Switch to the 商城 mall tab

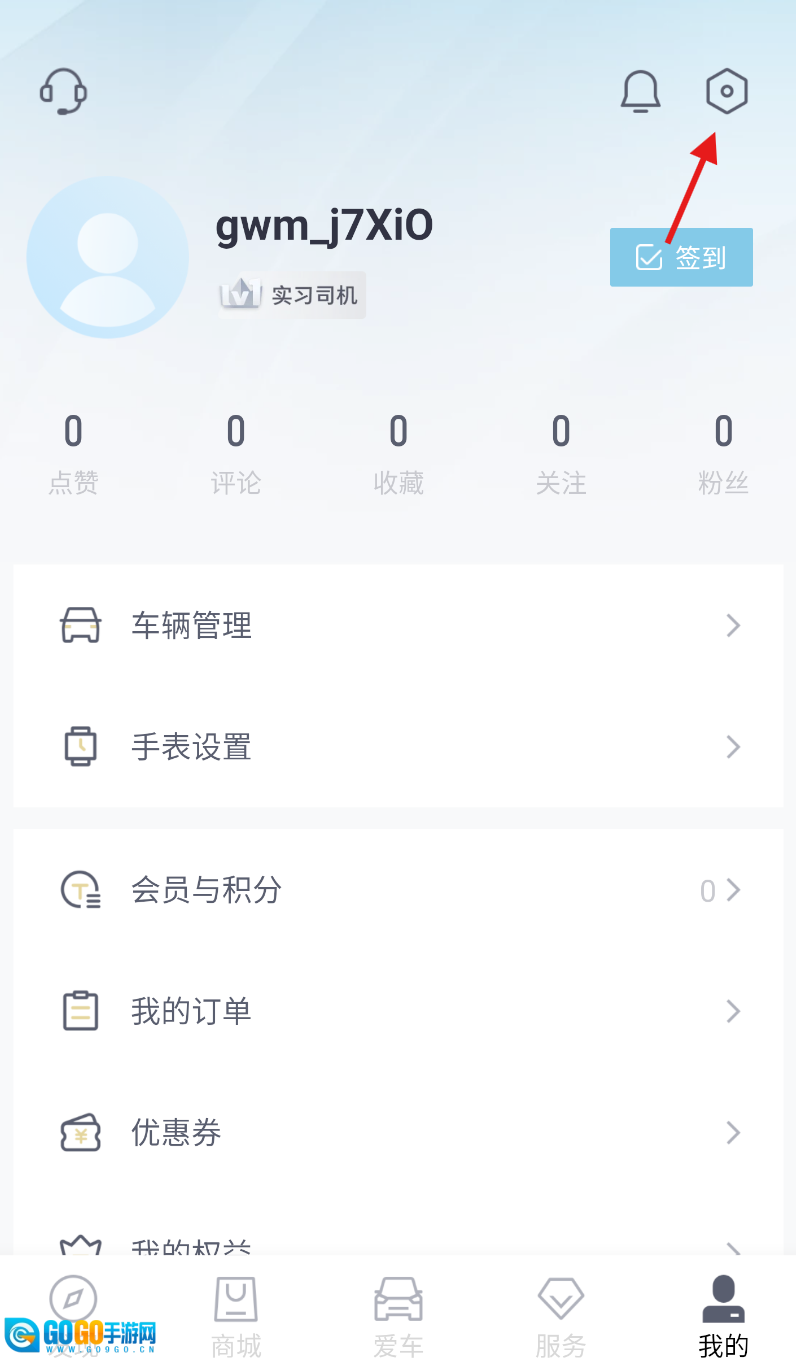point(236,1316)
